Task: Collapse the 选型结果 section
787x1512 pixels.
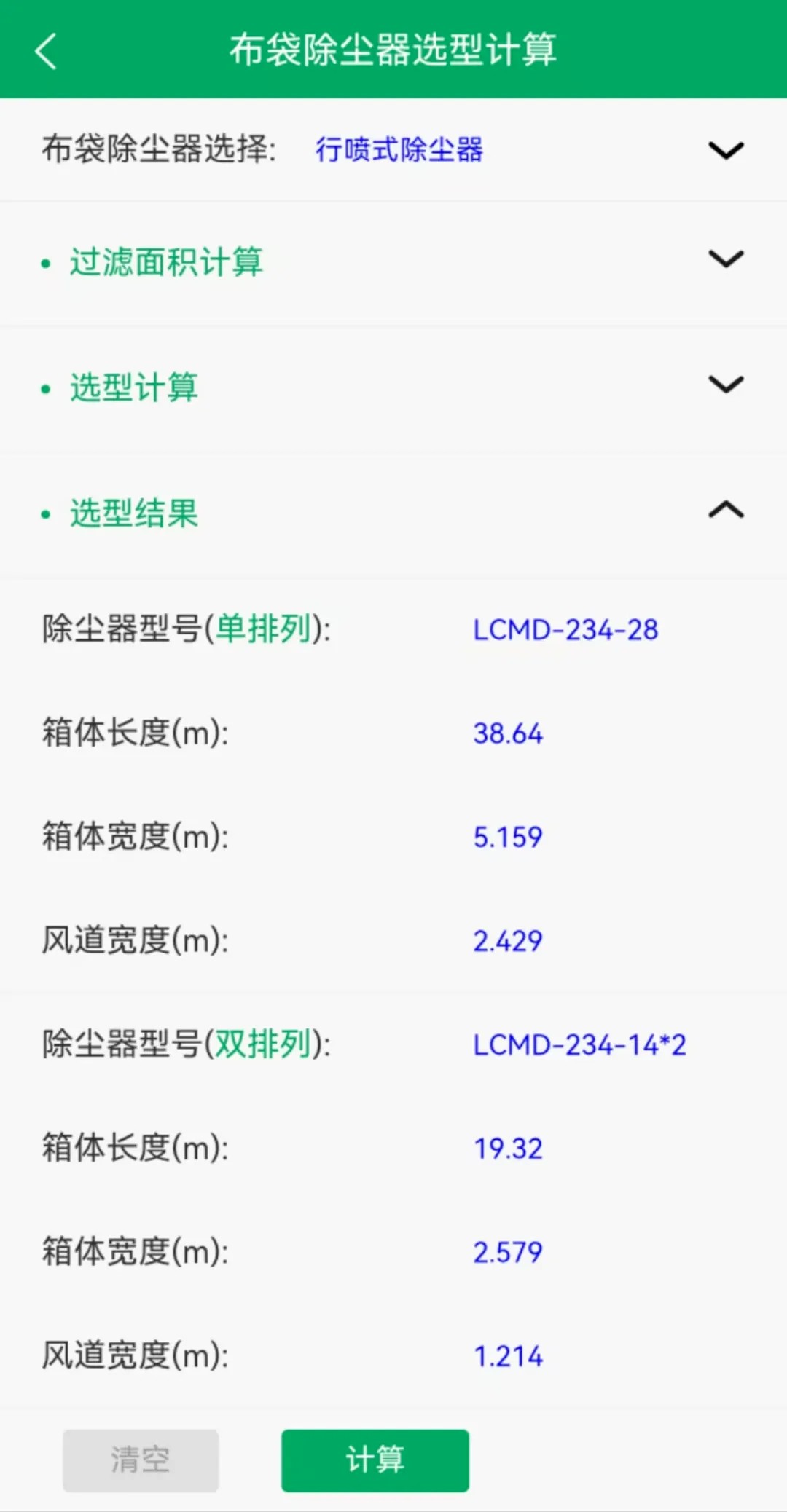Action: [x=726, y=511]
